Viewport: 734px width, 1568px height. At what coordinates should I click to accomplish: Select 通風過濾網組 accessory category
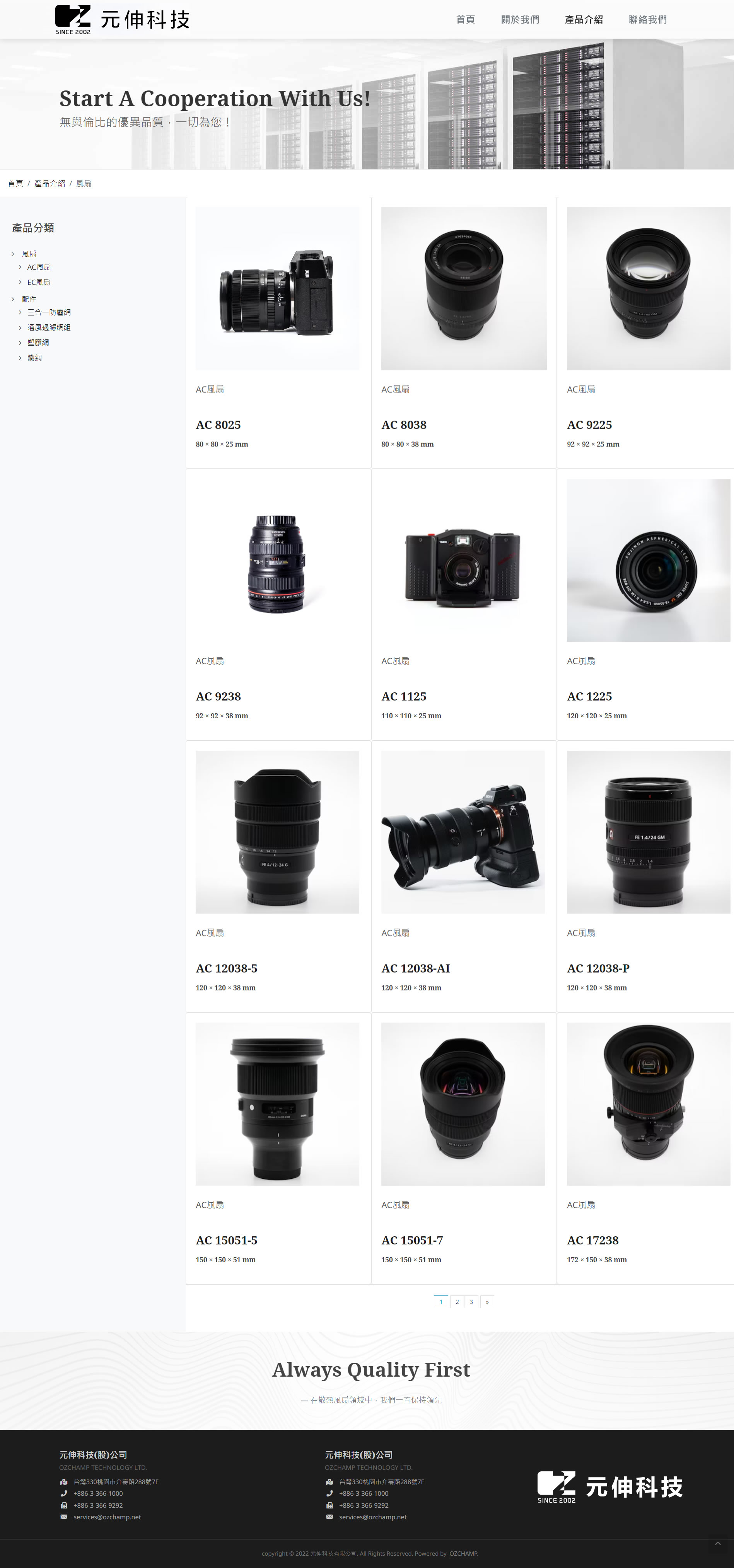pyautogui.click(x=49, y=327)
